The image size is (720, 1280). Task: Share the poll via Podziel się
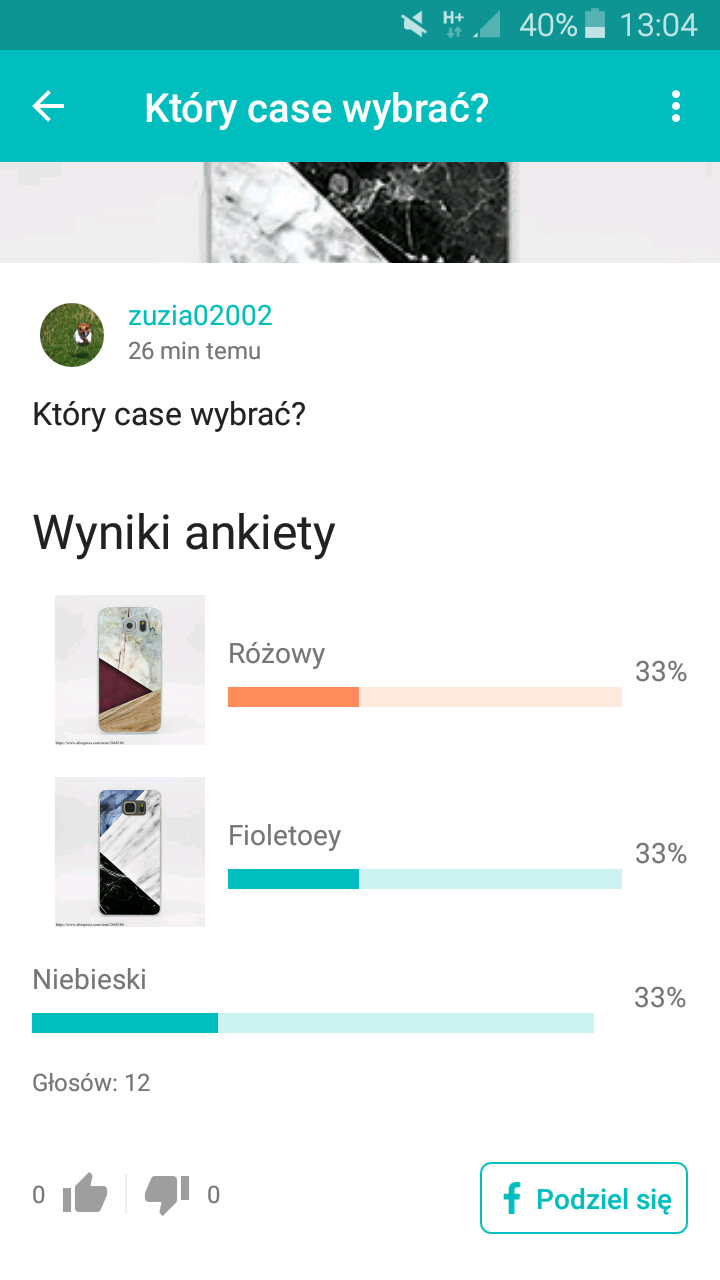click(584, 1198)
